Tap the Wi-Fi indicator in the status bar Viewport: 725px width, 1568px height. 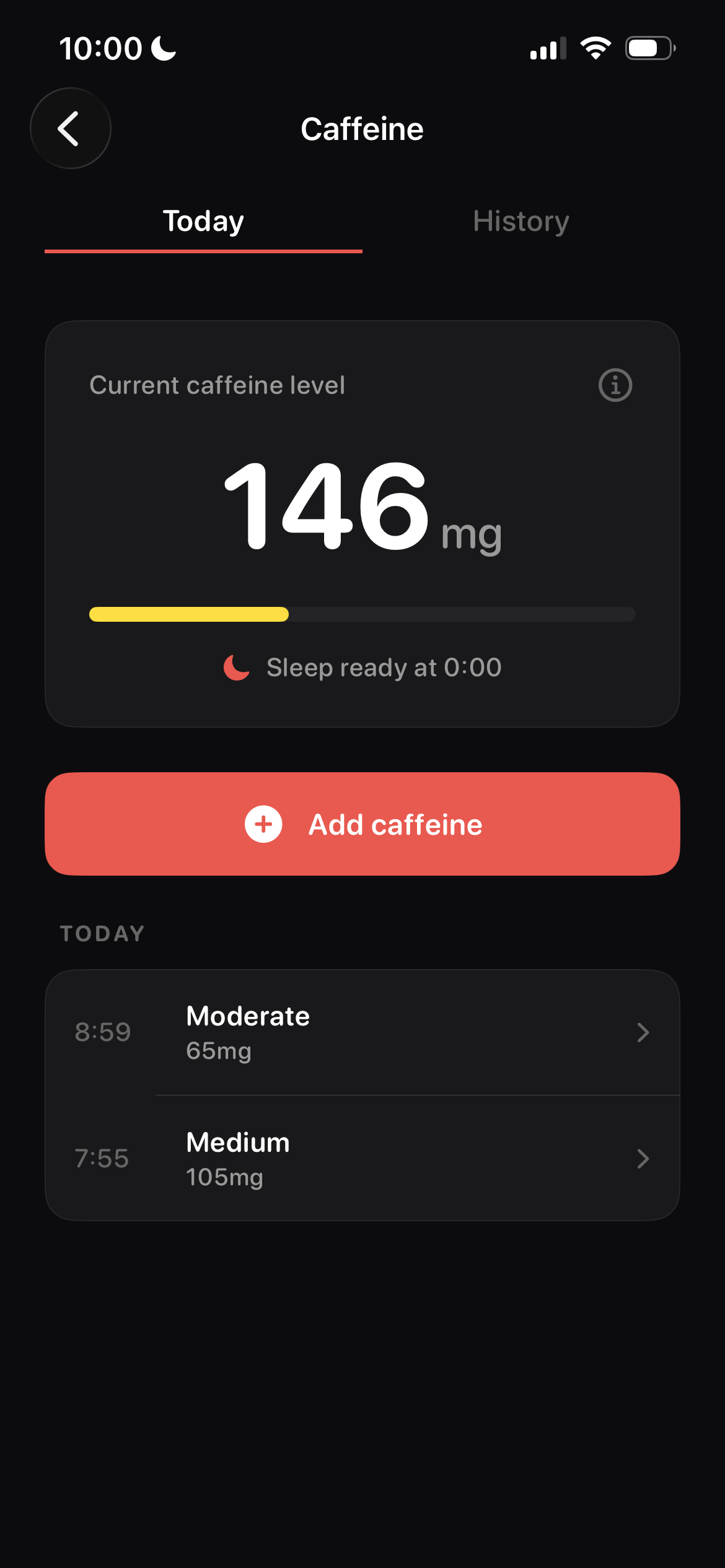(596, 48)
